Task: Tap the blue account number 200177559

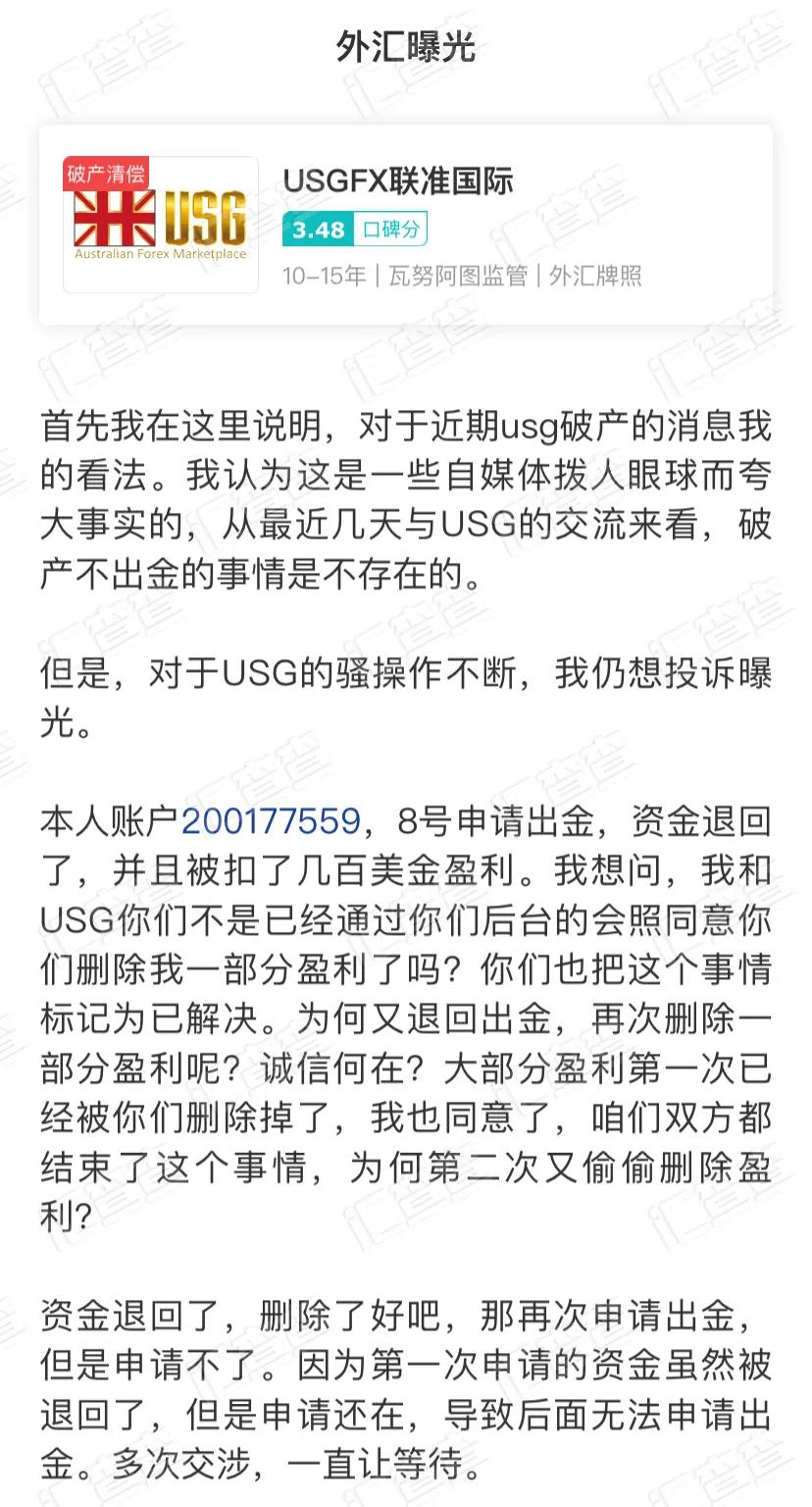Action: 272,821
